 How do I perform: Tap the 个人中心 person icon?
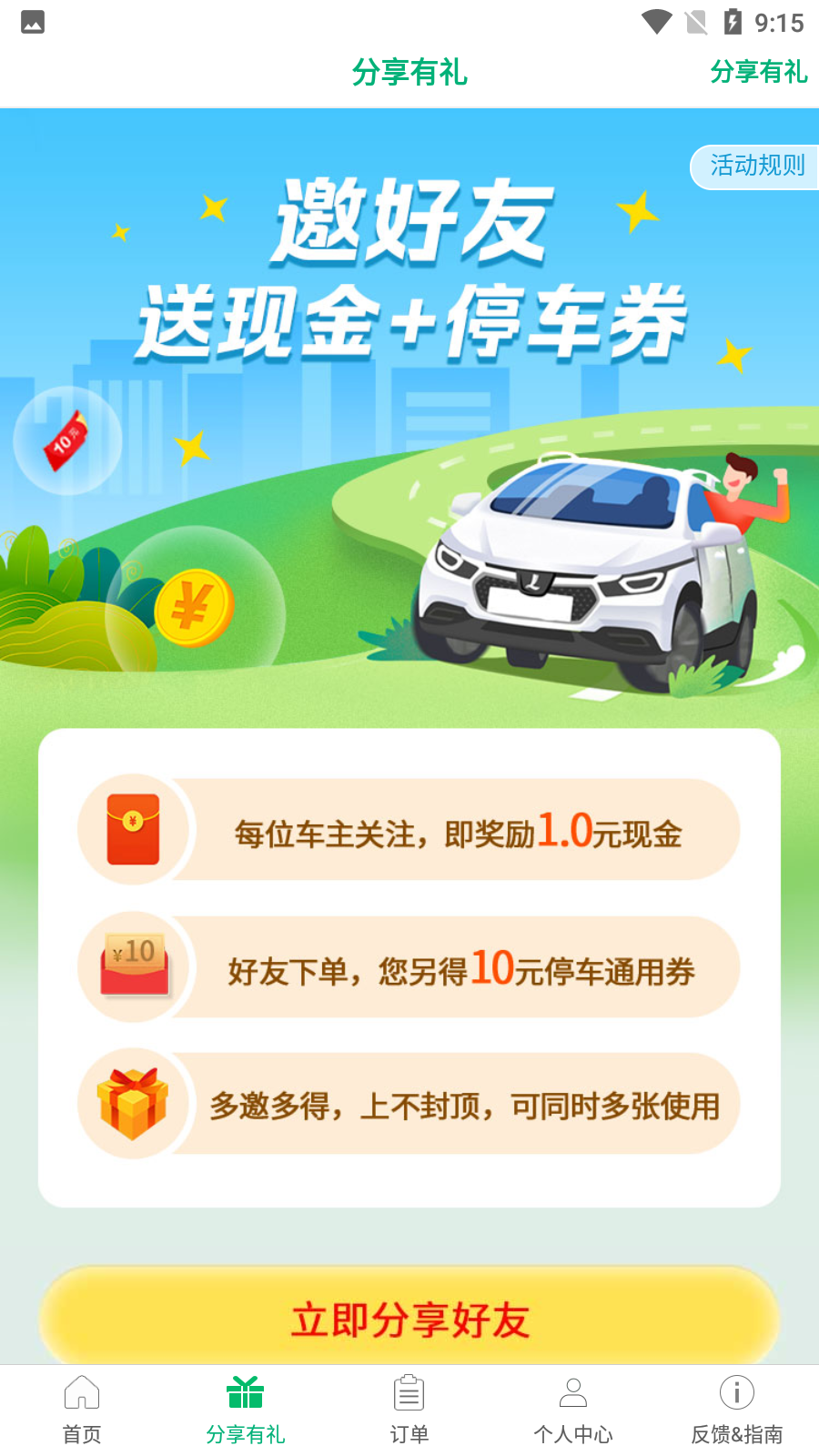coord(572,1392)
